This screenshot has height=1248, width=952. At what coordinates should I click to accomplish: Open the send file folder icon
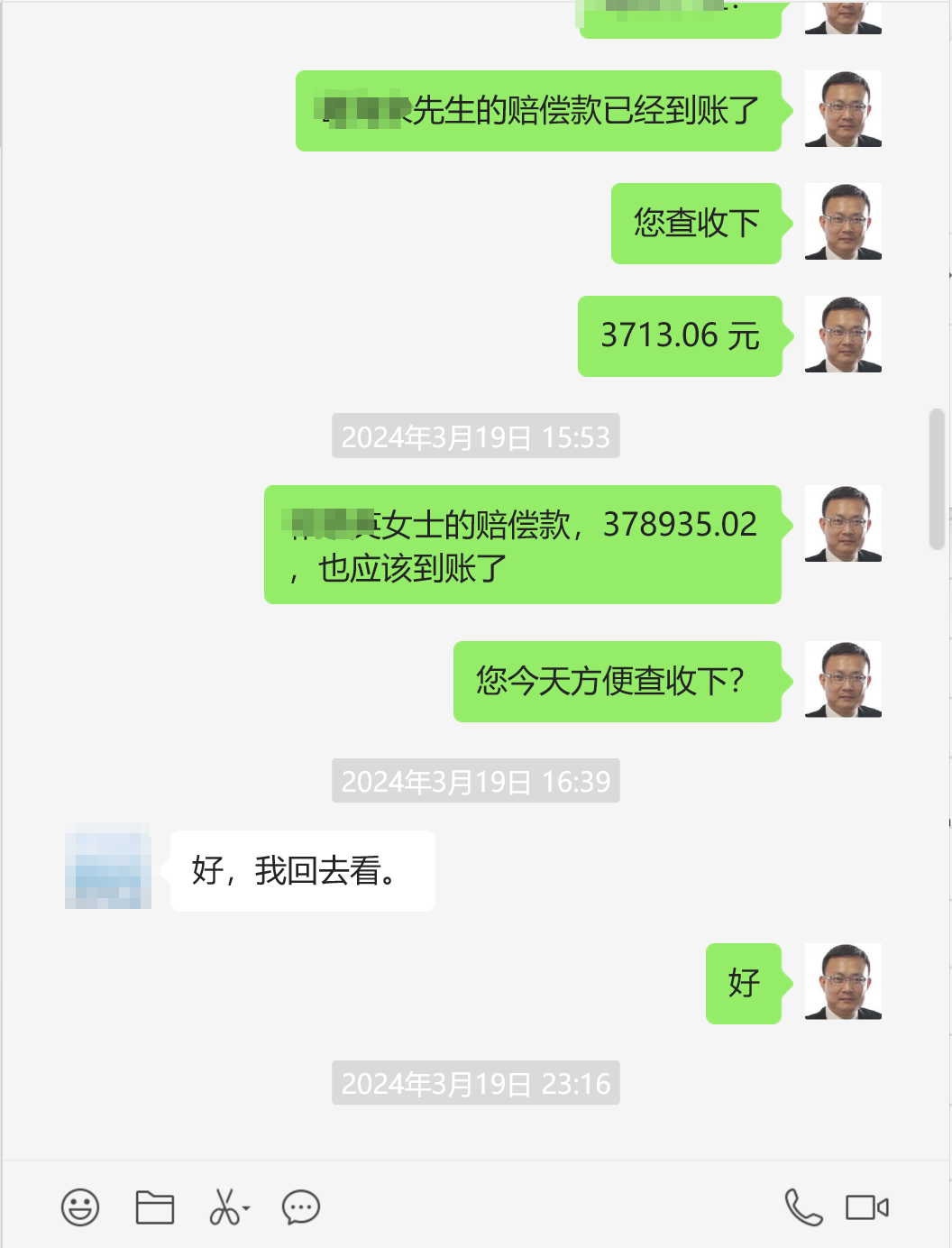tap(156, 1207)
